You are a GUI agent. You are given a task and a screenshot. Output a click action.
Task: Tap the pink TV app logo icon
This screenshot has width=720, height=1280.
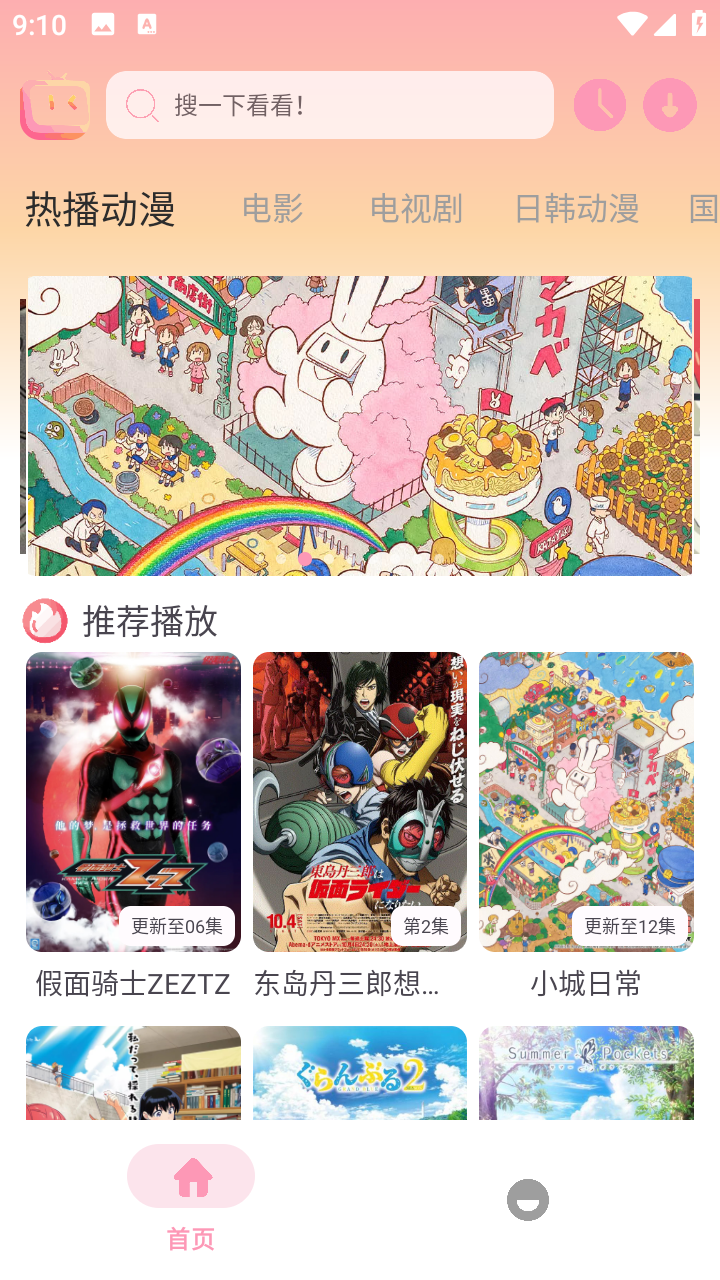coord(55,104)
